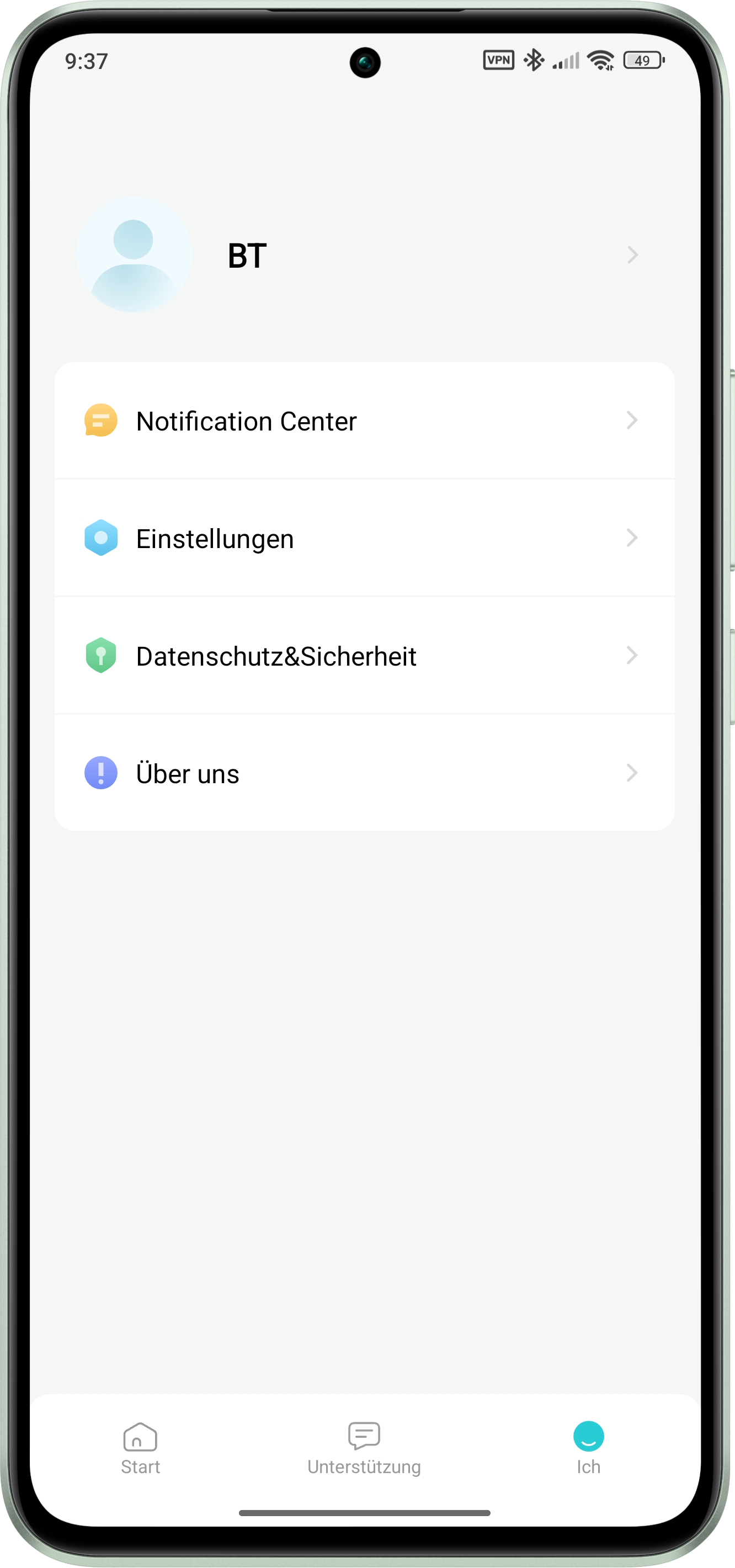This screenshot has height=1568, width=735.
Task: Select the Ich tab
Action: [588, 1448]
